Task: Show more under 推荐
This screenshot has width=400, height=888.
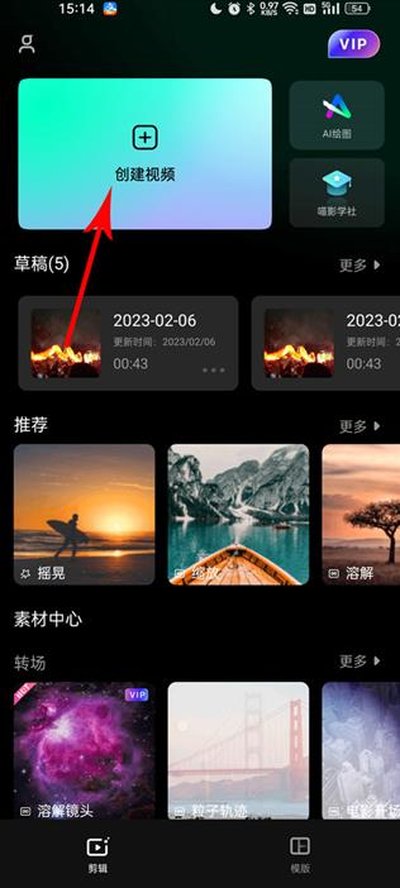Action: (360, 426)
